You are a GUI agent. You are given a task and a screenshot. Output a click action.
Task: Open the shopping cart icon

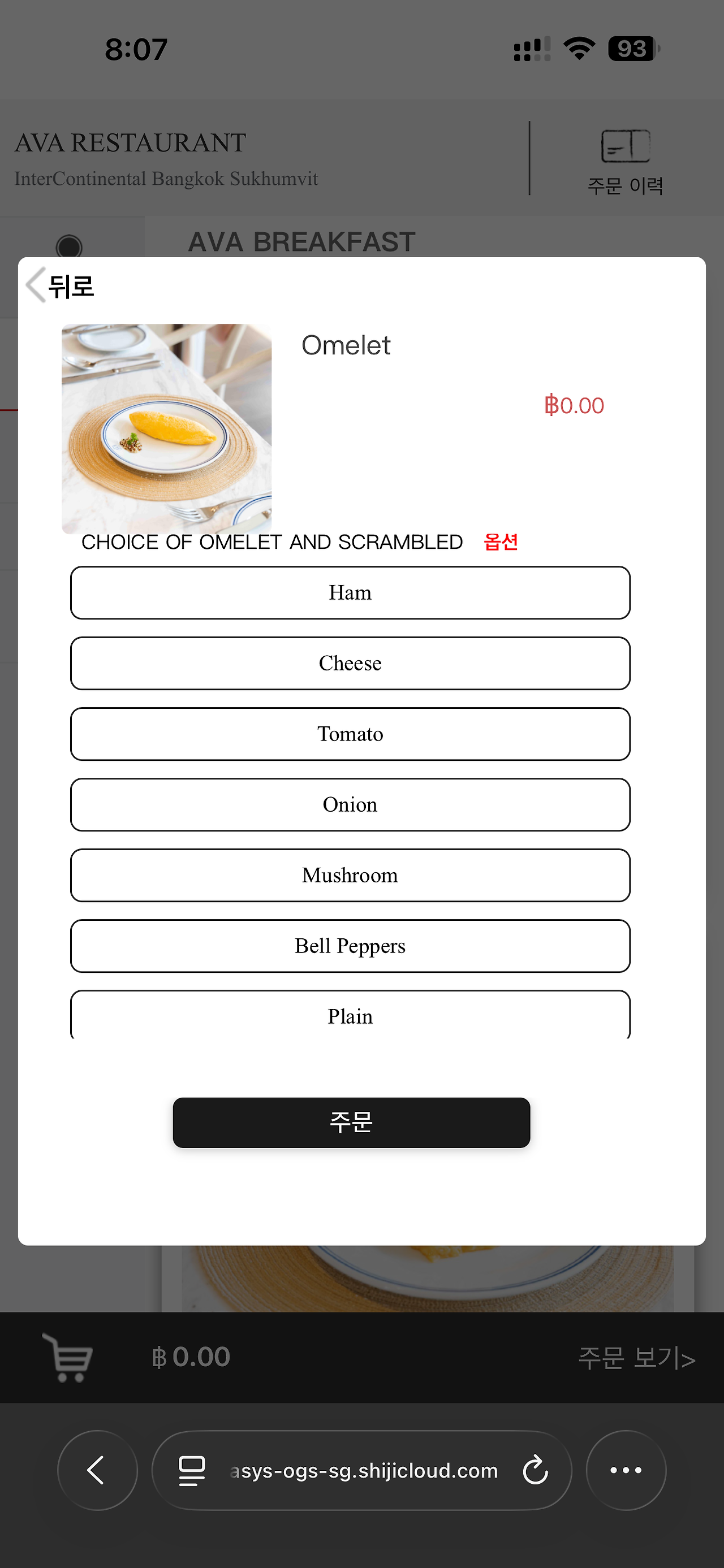[67, 1357]
